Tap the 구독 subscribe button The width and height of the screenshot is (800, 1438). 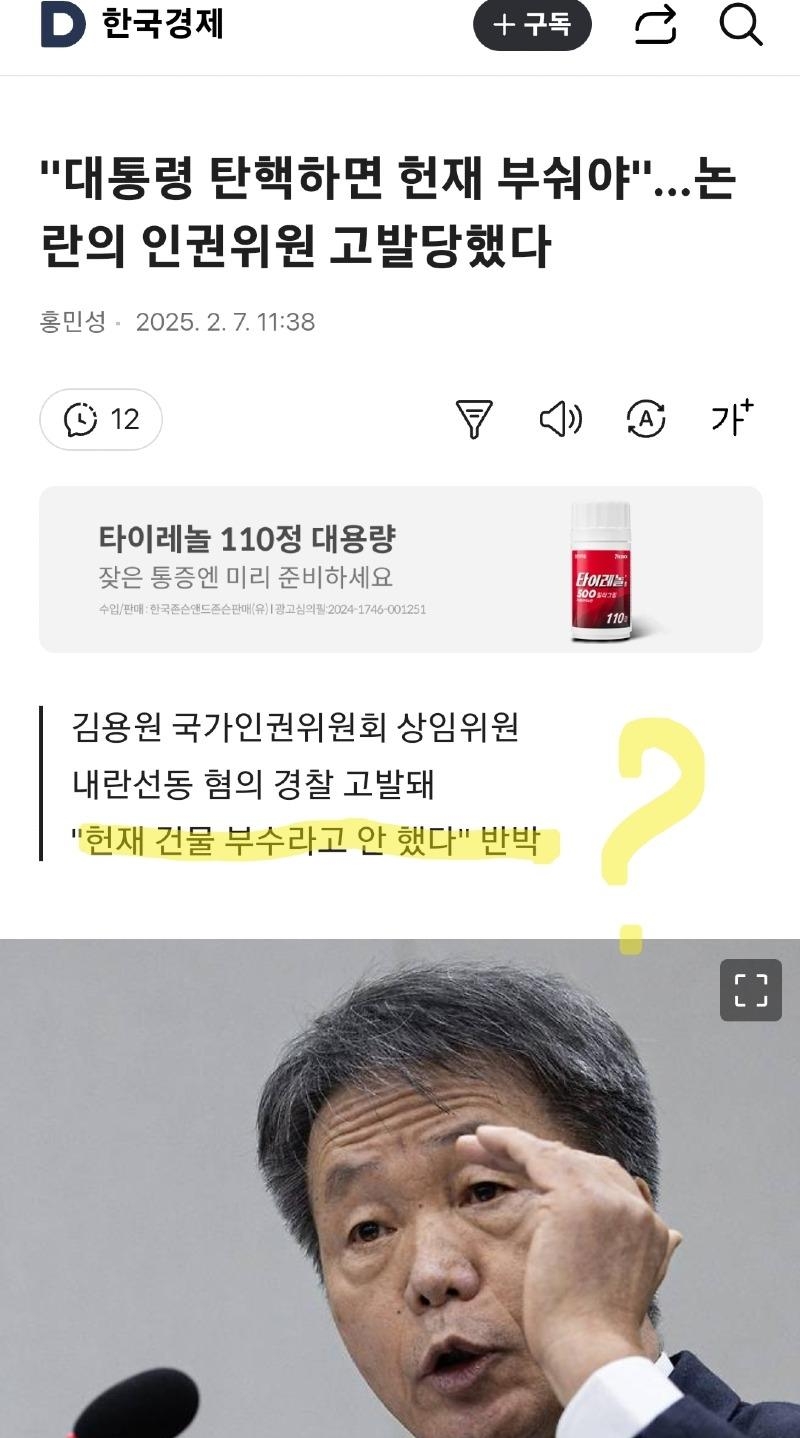tap(532, 26)
